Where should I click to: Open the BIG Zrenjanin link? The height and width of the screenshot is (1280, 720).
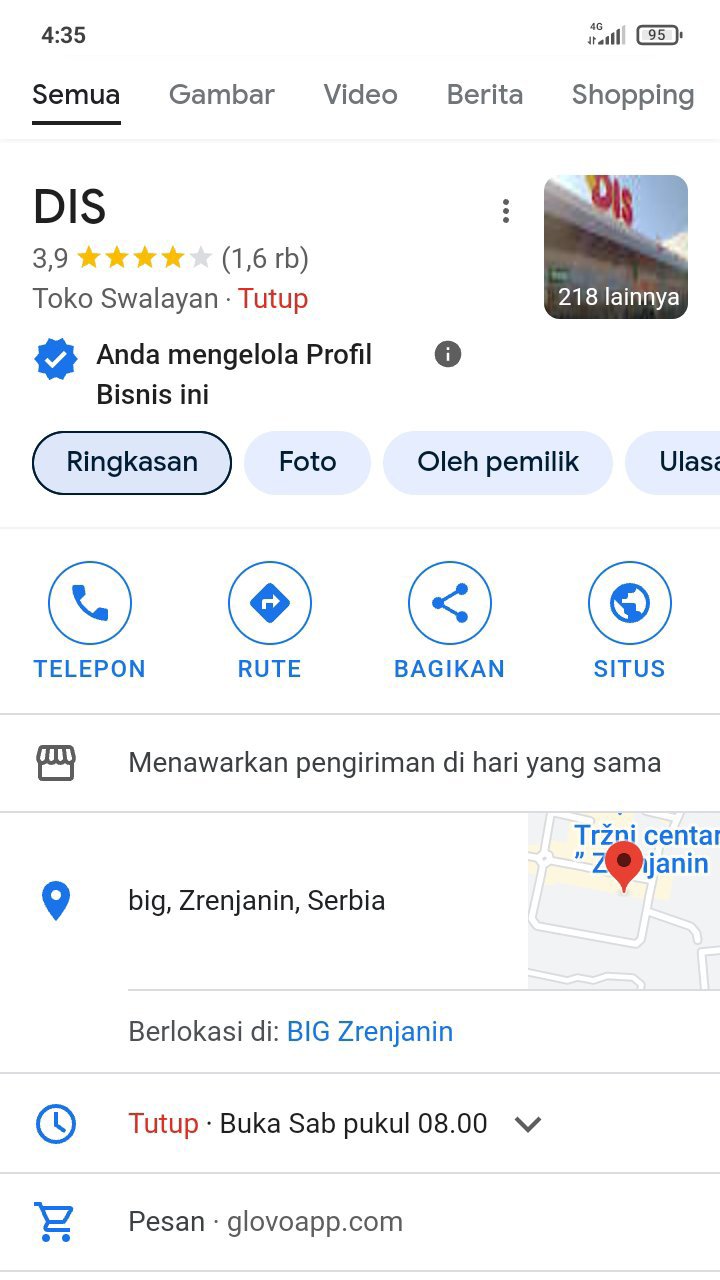click(370, 1032)
